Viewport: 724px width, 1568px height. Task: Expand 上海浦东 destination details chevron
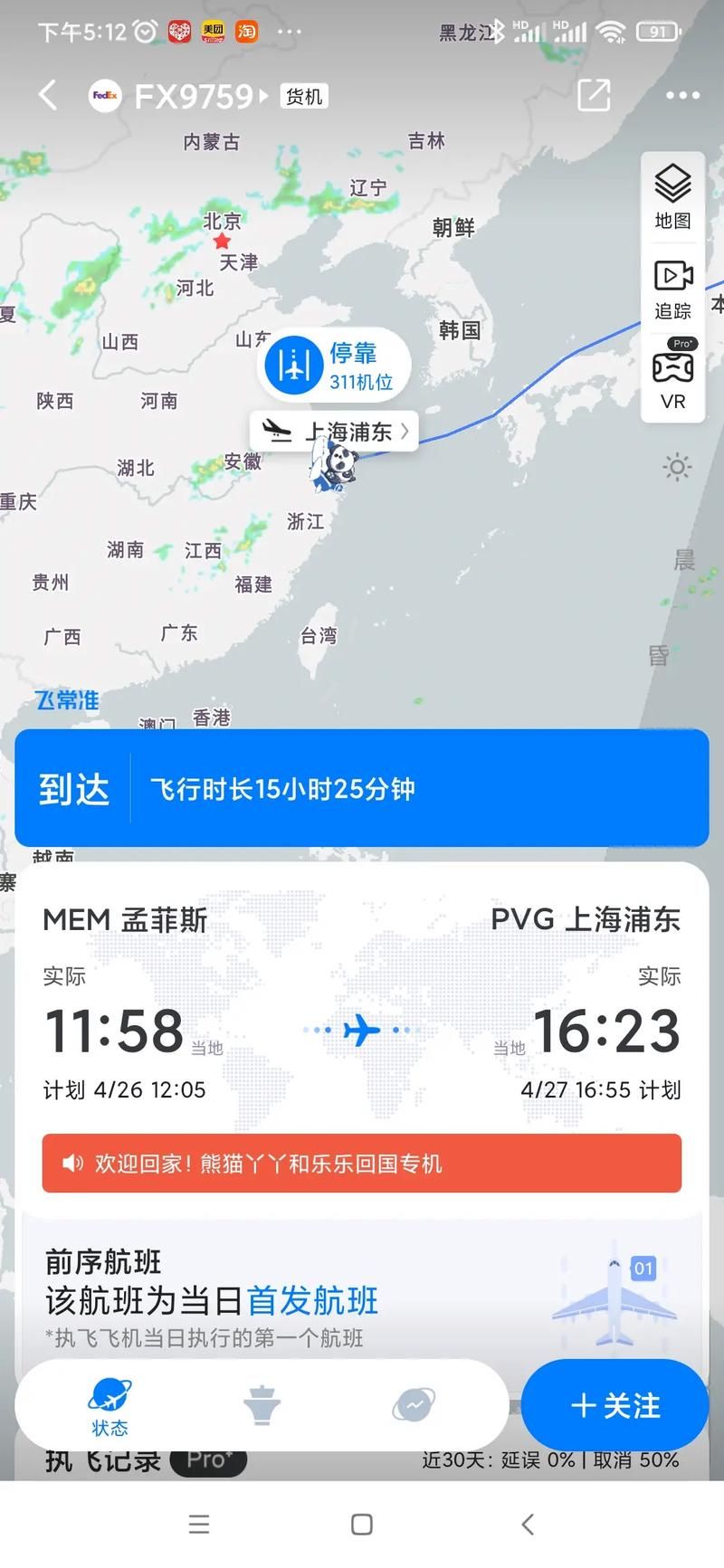pos(404,432)
